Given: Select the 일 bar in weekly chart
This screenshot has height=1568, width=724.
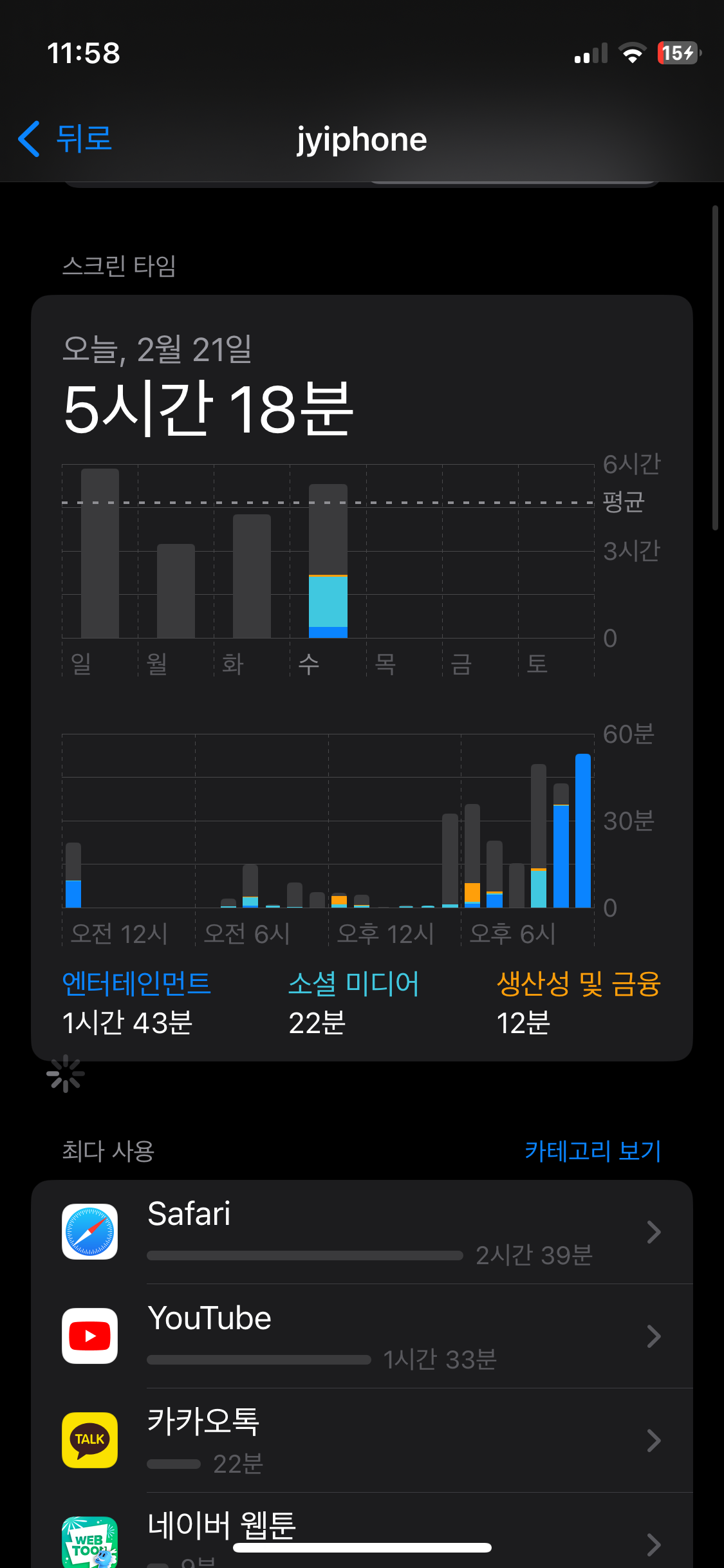Looking at the screenshot, I should (100, 554).
